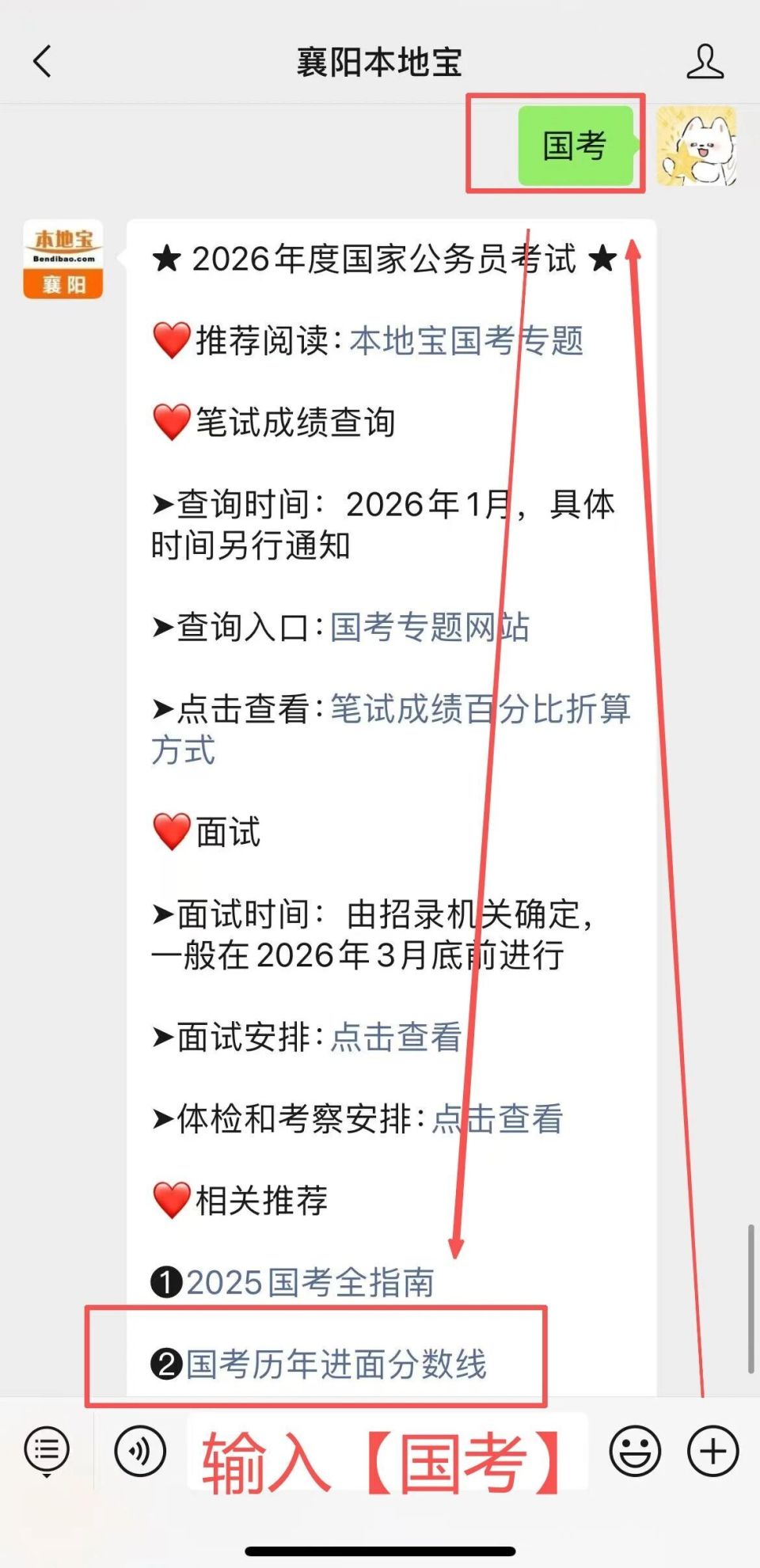
Task: Open the 本地宝国考专题 link
Action: point(467,340)
